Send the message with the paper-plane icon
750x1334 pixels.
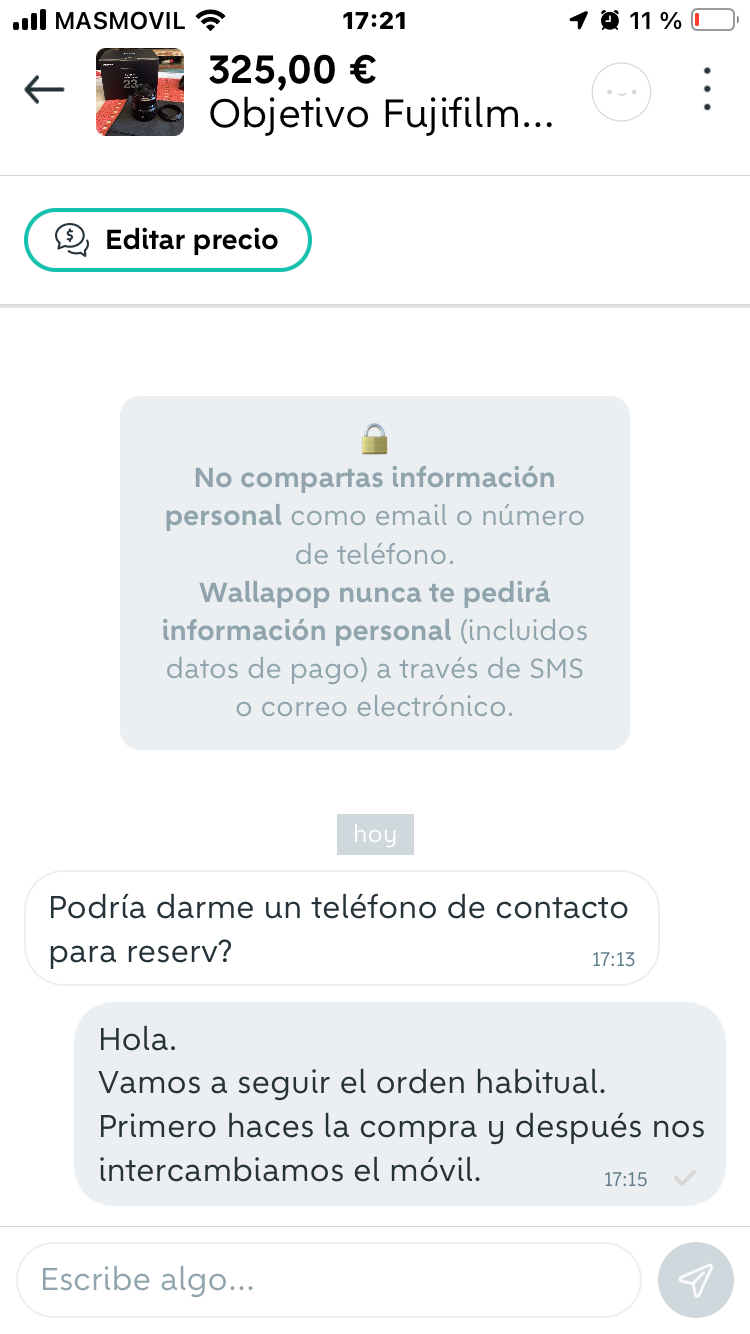tap(696, 1280)
